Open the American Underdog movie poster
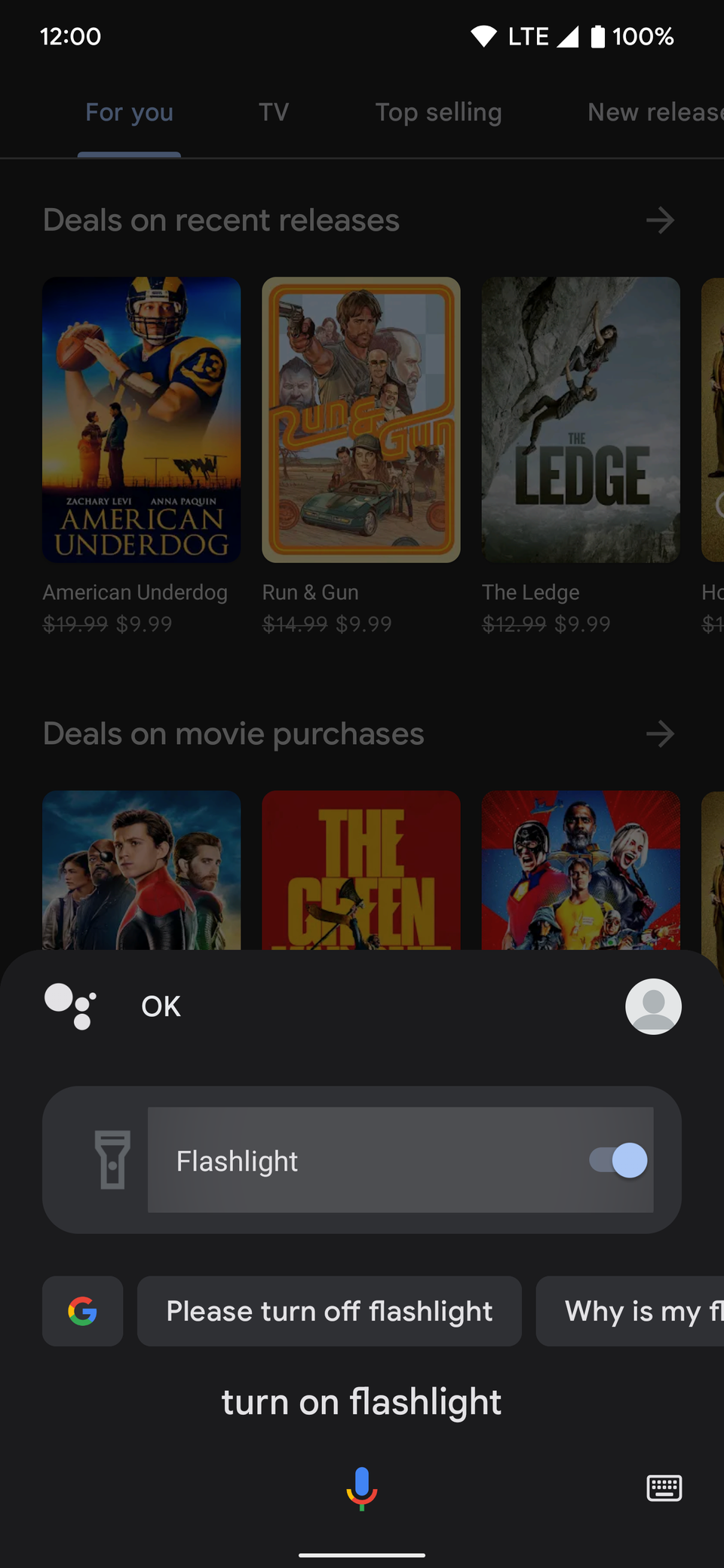Viewport: 724px width, 1568px height. click(x=141, y=420)
